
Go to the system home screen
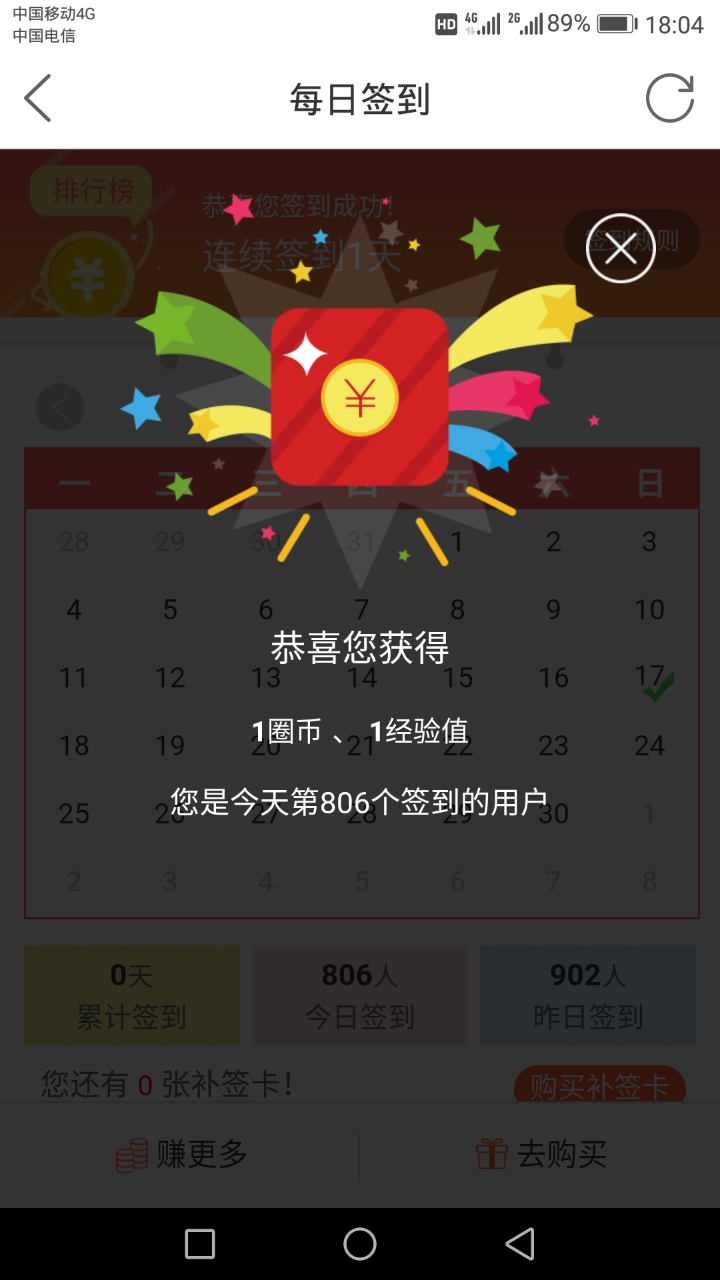pyautogui.click(x=360, y=1244)
